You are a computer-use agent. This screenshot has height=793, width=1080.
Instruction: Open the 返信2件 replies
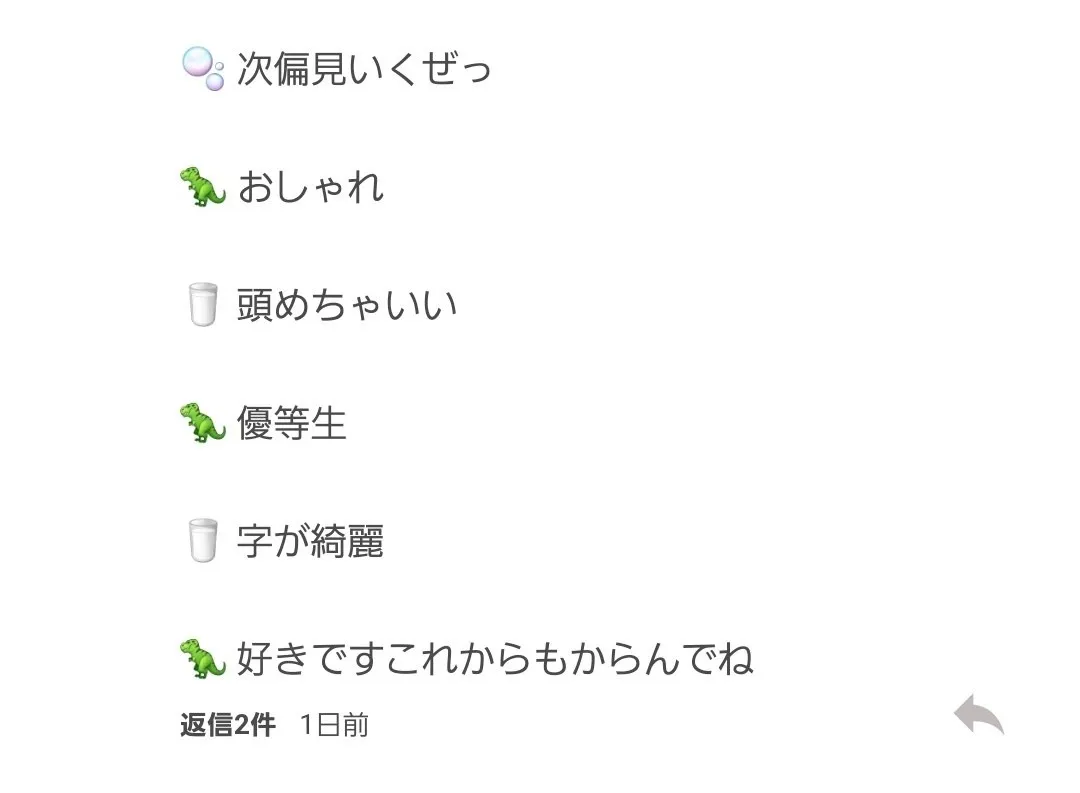227,725
